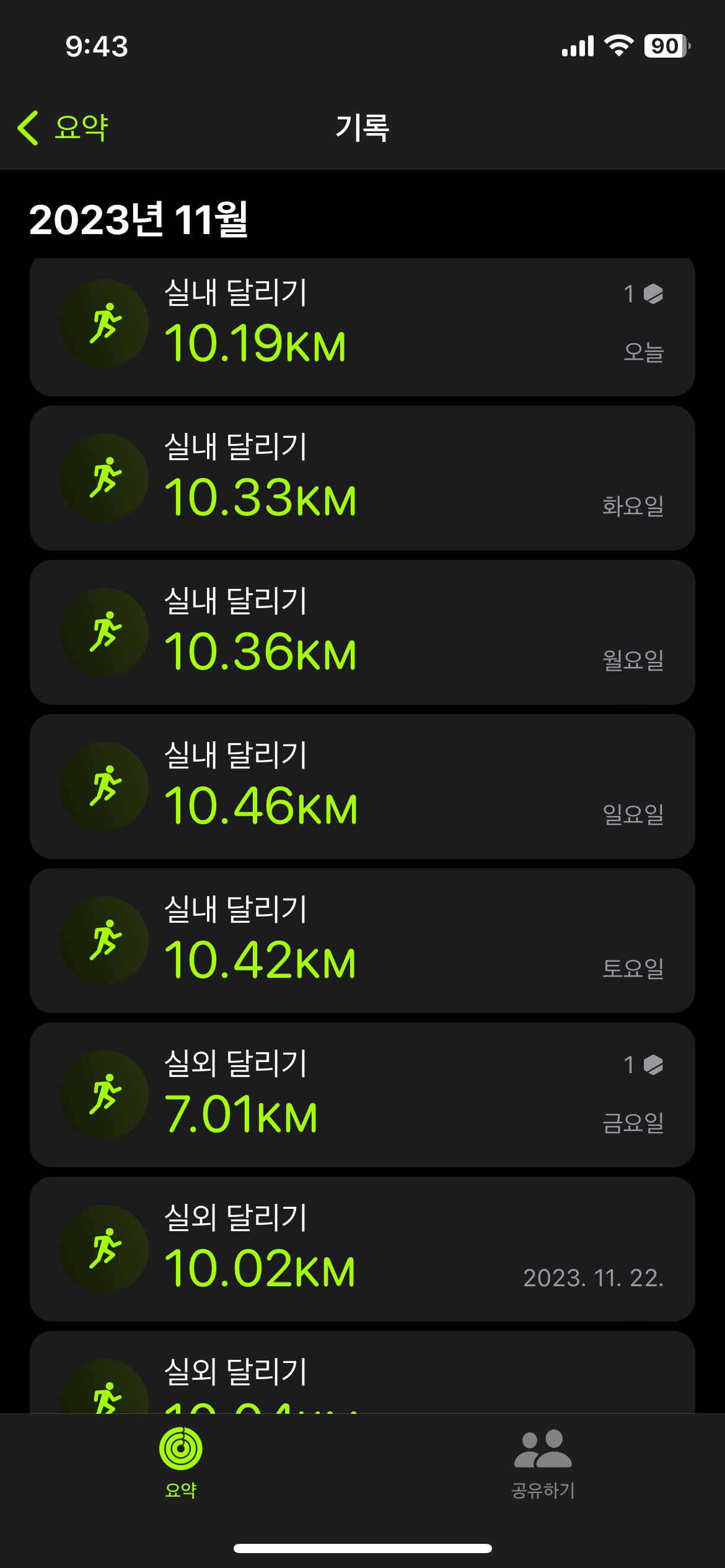
Task: View the 10.36KM run from 월요일
Action: pyautogui.click(x=362, y=632)
